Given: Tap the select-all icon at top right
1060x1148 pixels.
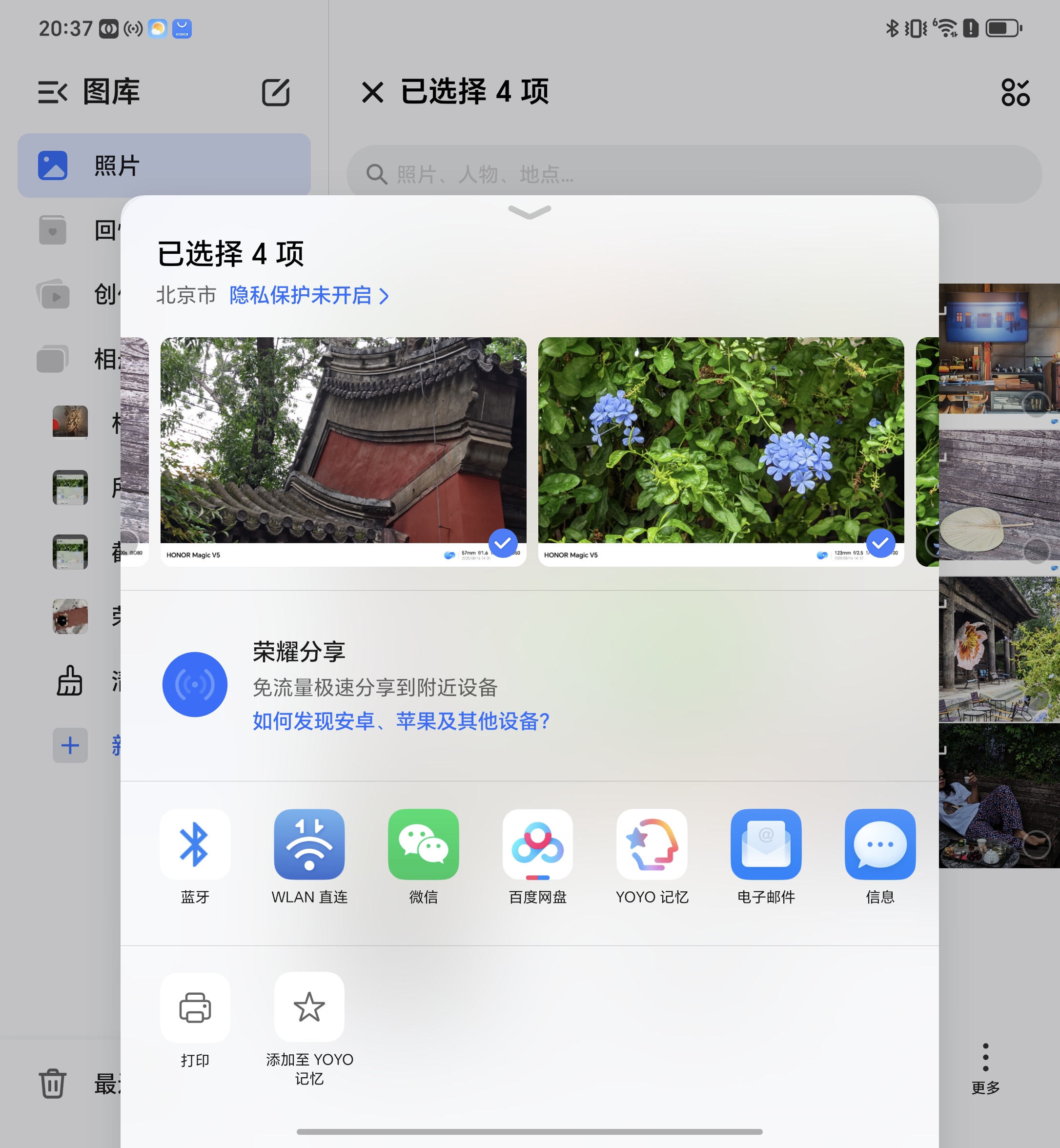Looking at the screenshot, I should pos(1015,92).
